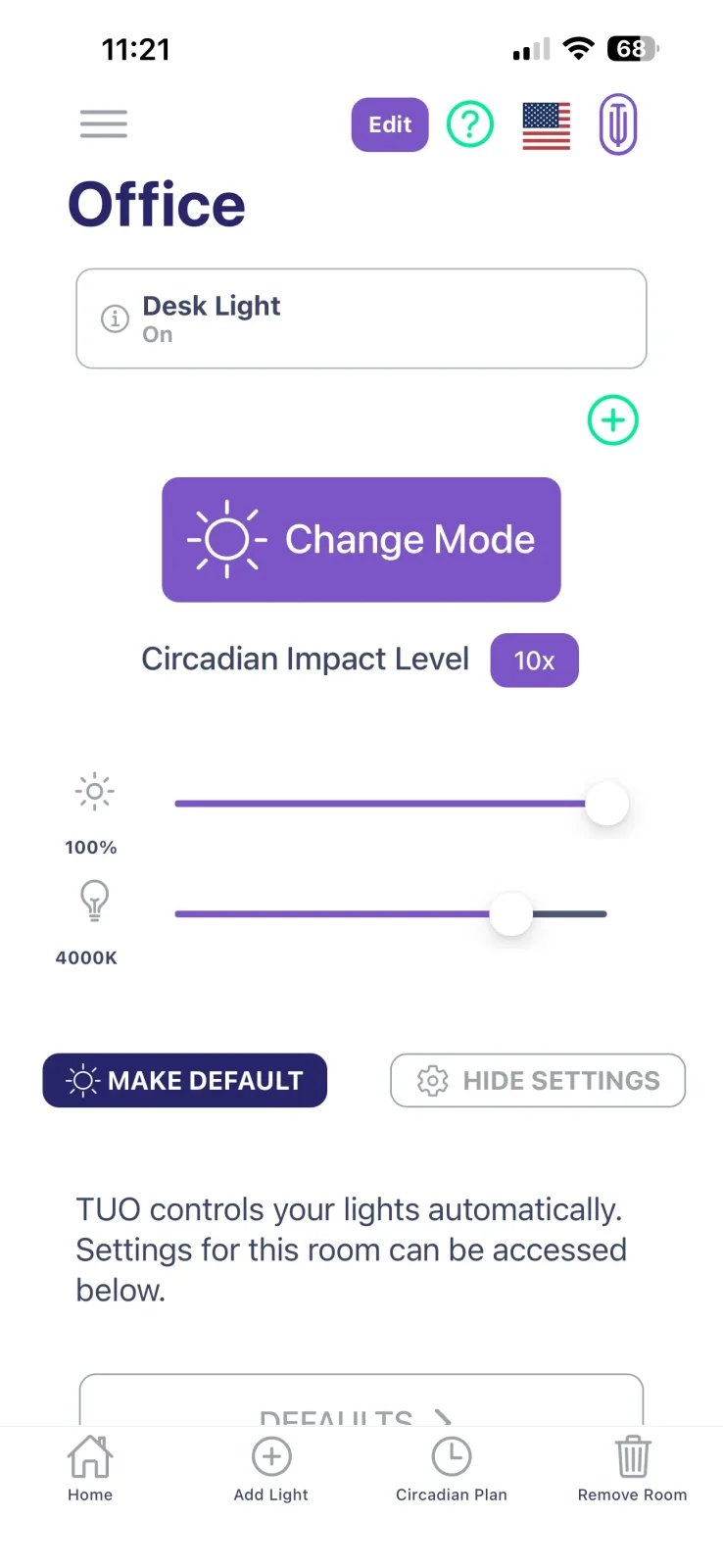Go to Home in bottom navigation
This screenshot has height=1568, width=723.
[x=89, y=1467]
